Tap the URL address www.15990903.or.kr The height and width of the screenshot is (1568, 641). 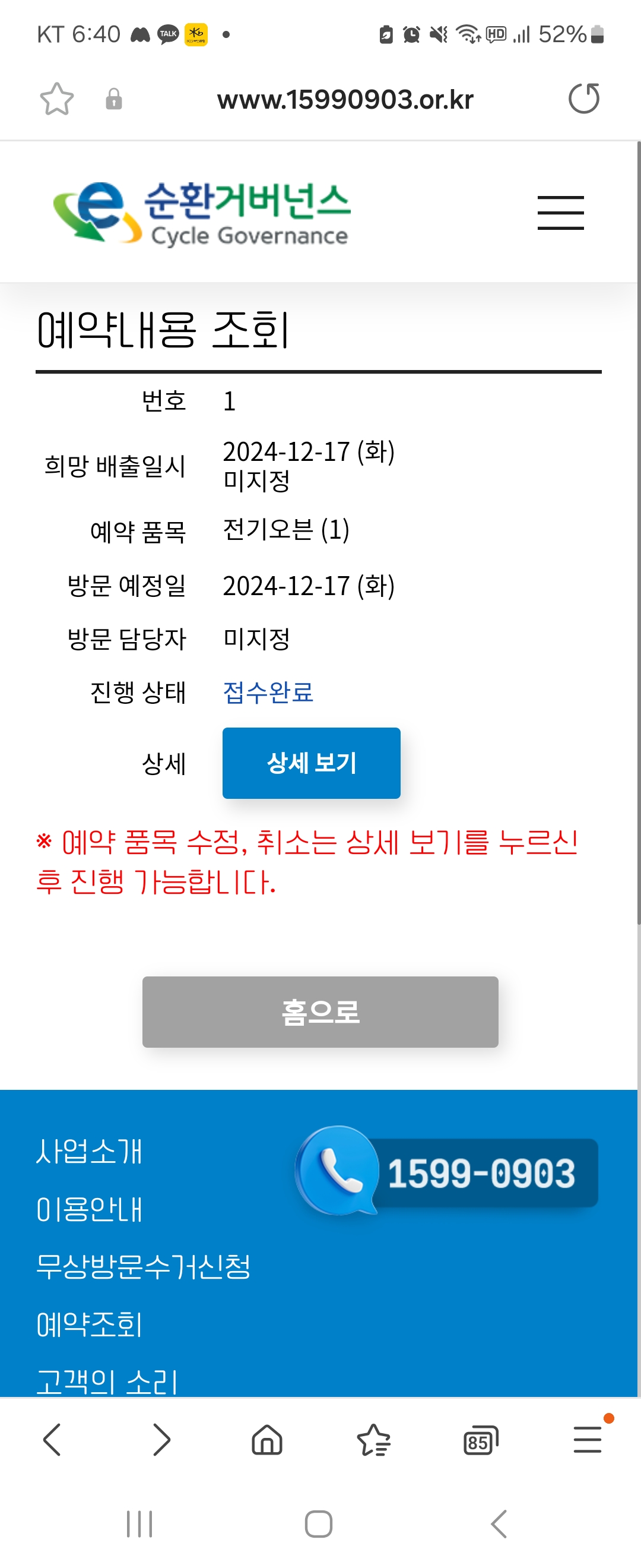pos(345,99)
